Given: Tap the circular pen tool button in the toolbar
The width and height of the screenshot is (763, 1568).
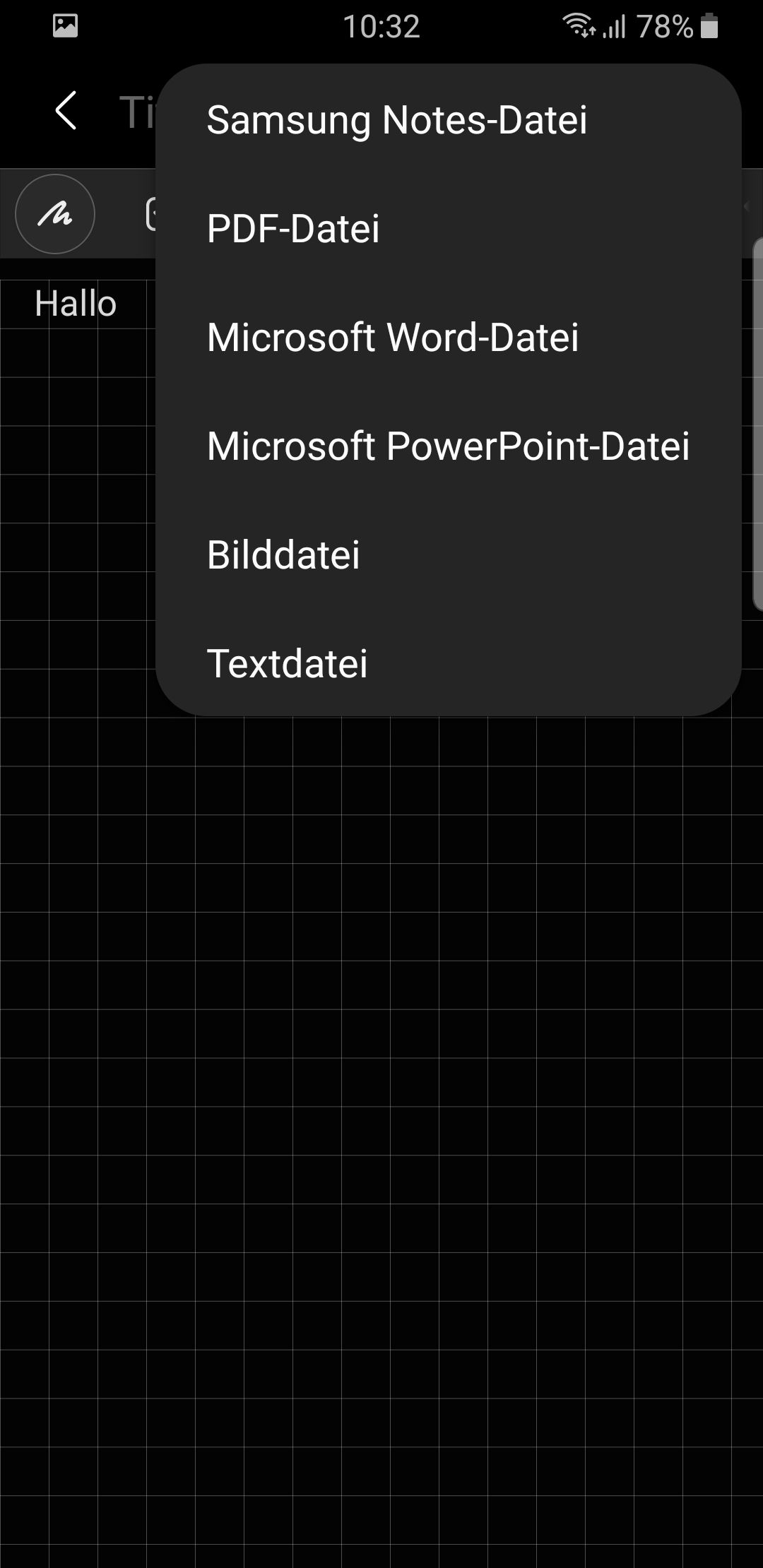Looking at the screenshot, I should pos(54,214).
